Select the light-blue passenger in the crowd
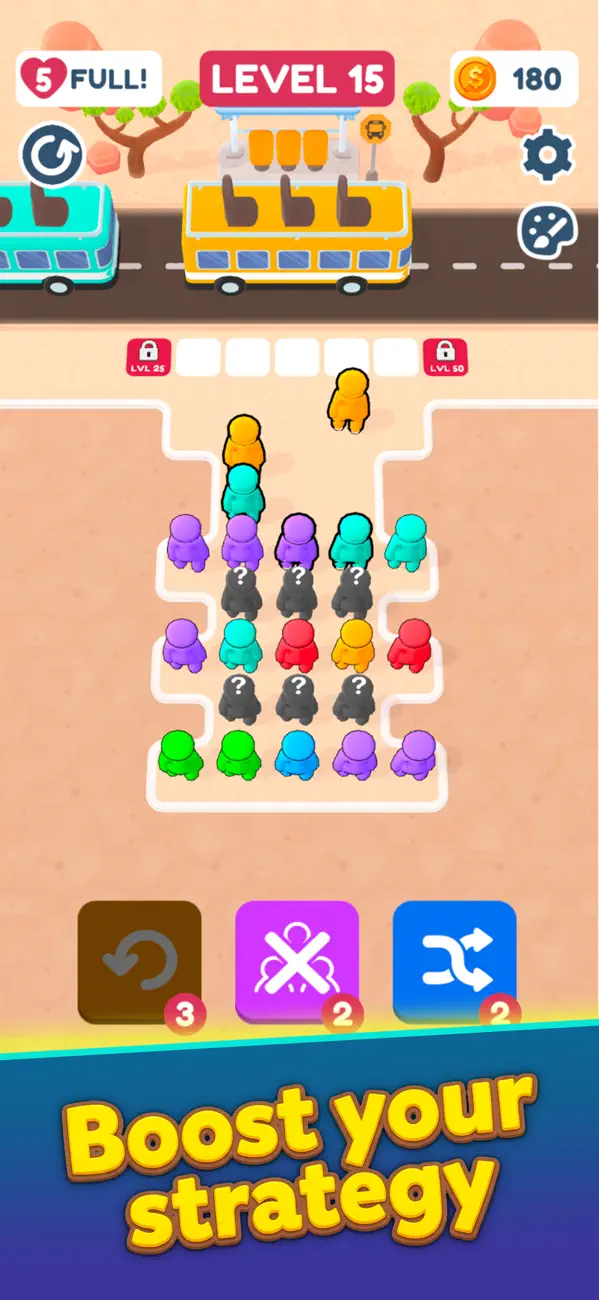This screenshot has width=599, height=1300. pos(296,753)
